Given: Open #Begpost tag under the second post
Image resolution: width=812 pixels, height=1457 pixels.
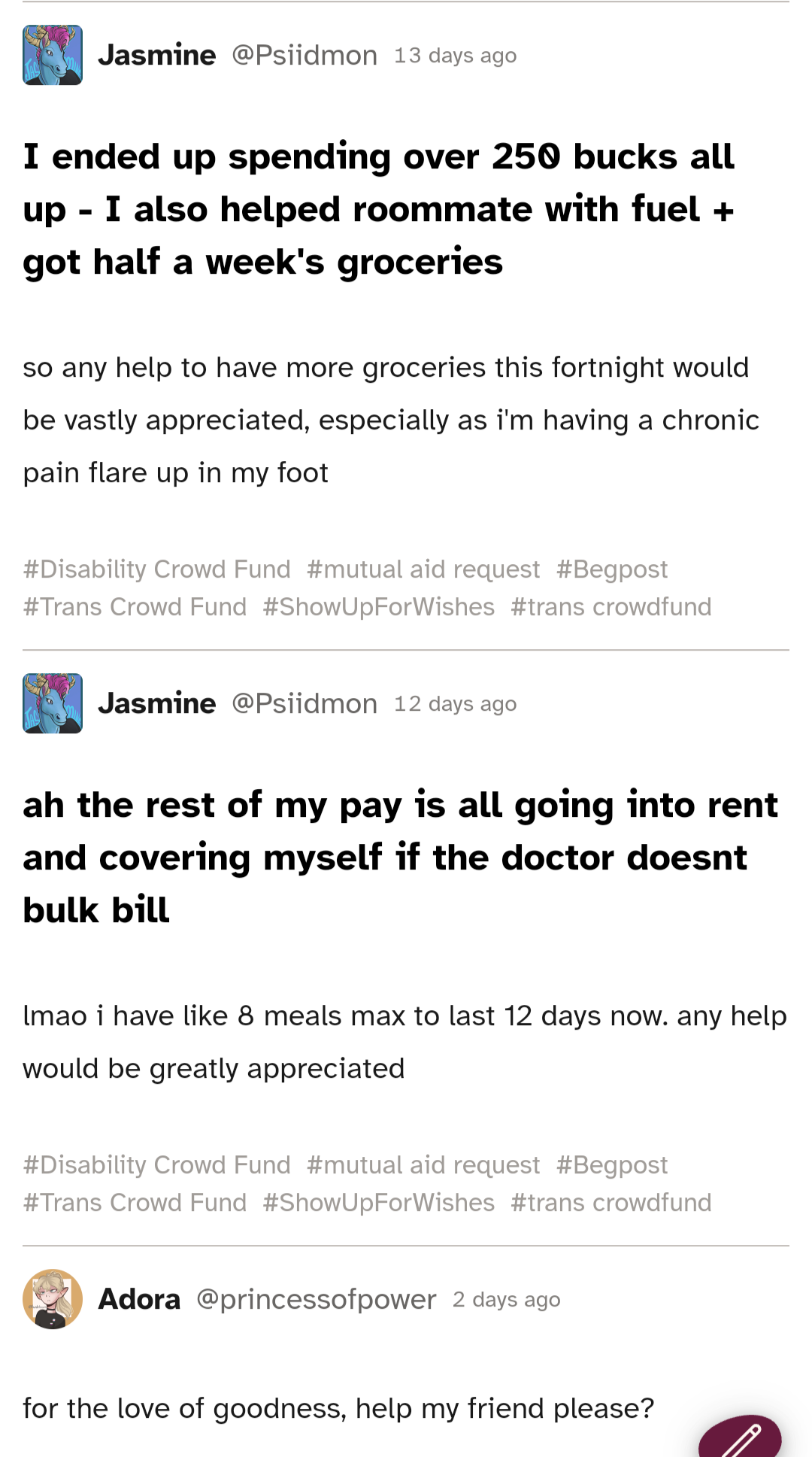Looking at the screenshot, I should (612, 1165).
